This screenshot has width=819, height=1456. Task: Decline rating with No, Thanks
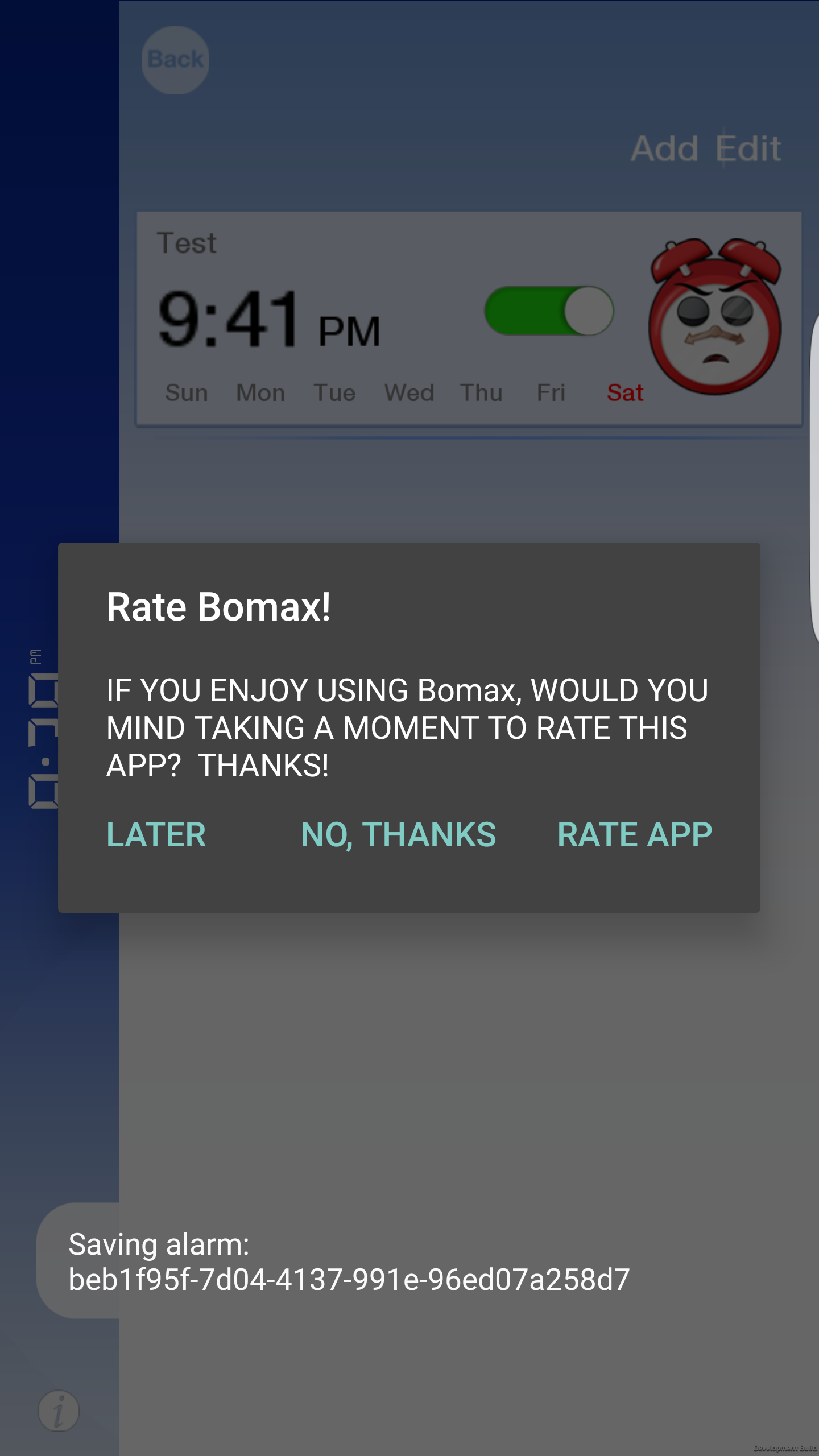tap(398, 834)
